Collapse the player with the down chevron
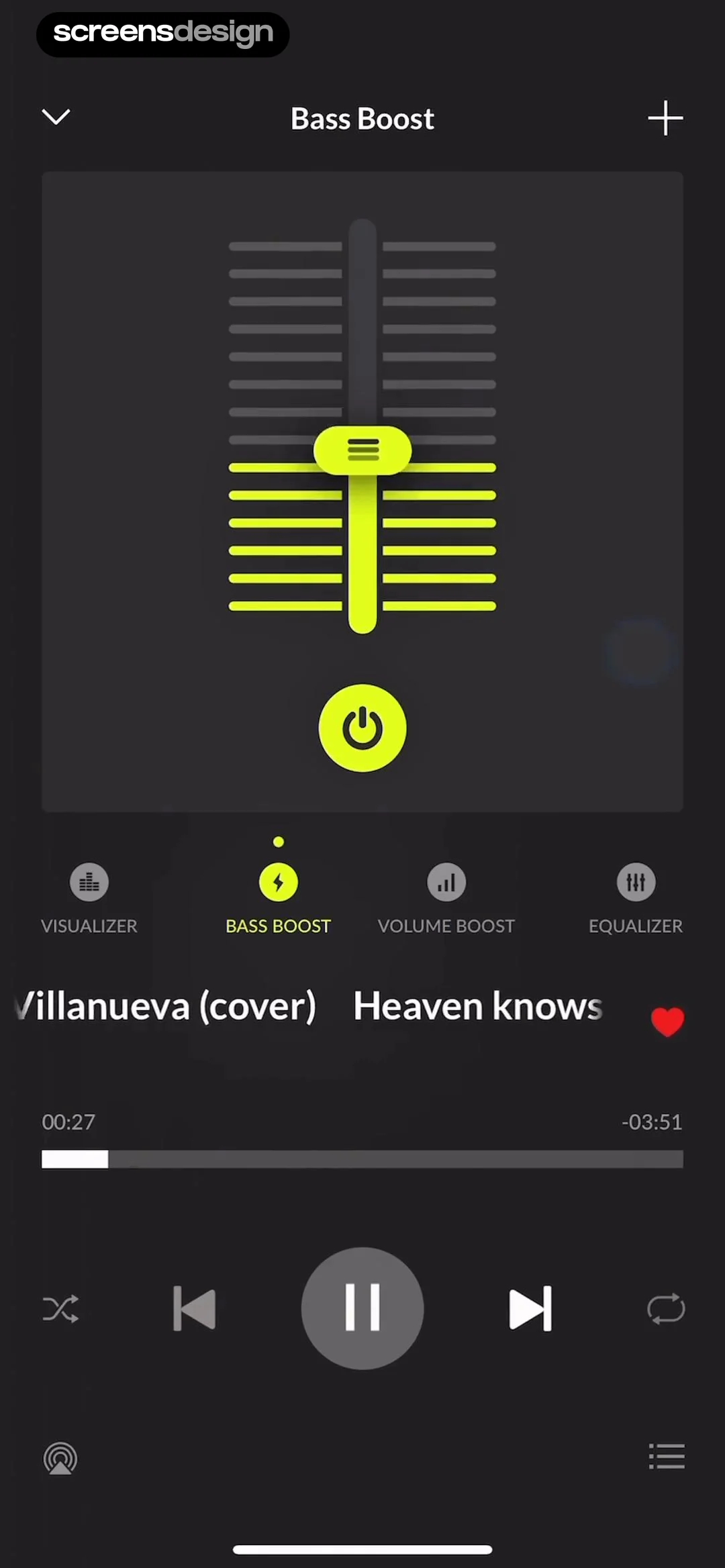The width and height of the screenshot is (725, 1568). pyautogui.click(x=56, y=117)
